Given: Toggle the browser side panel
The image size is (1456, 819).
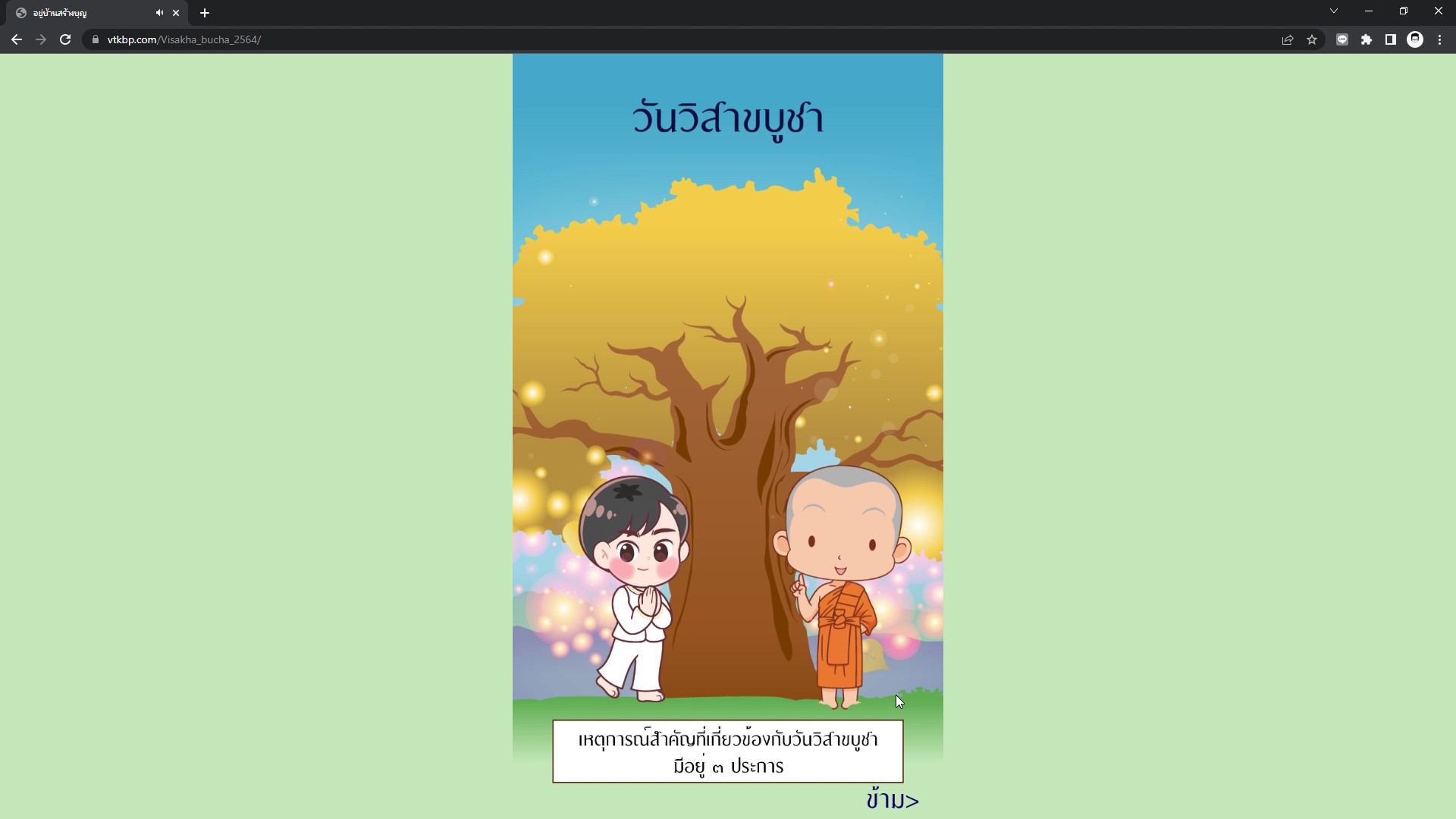Looking at the screenshot, I should tap(1391, 39).
